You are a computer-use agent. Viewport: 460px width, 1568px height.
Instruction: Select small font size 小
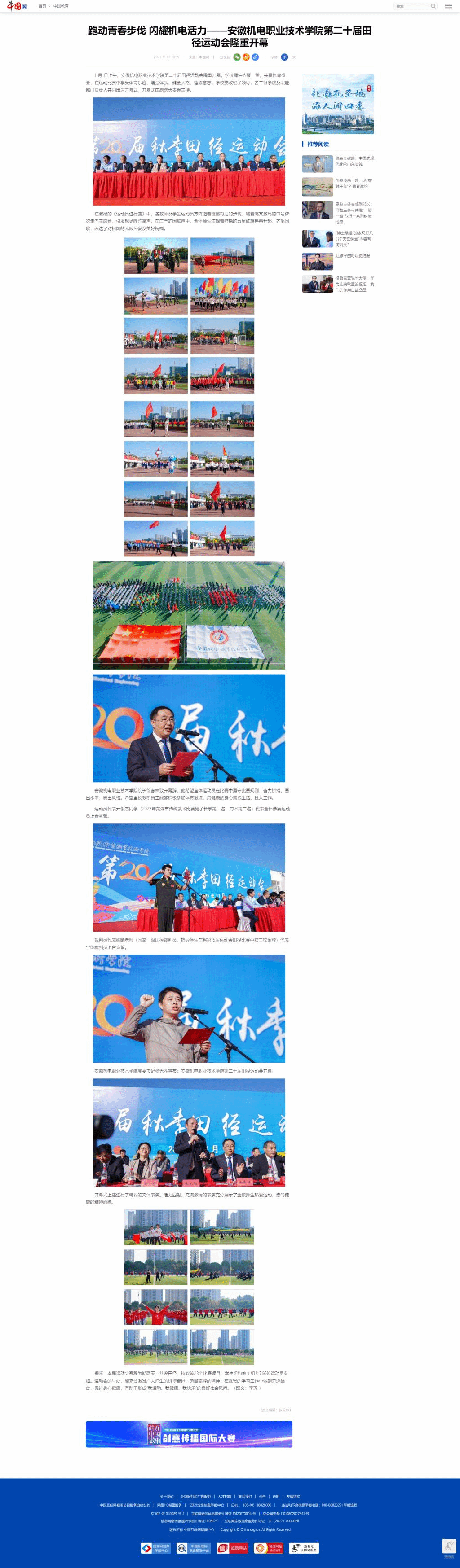click(x=284, y=57)
